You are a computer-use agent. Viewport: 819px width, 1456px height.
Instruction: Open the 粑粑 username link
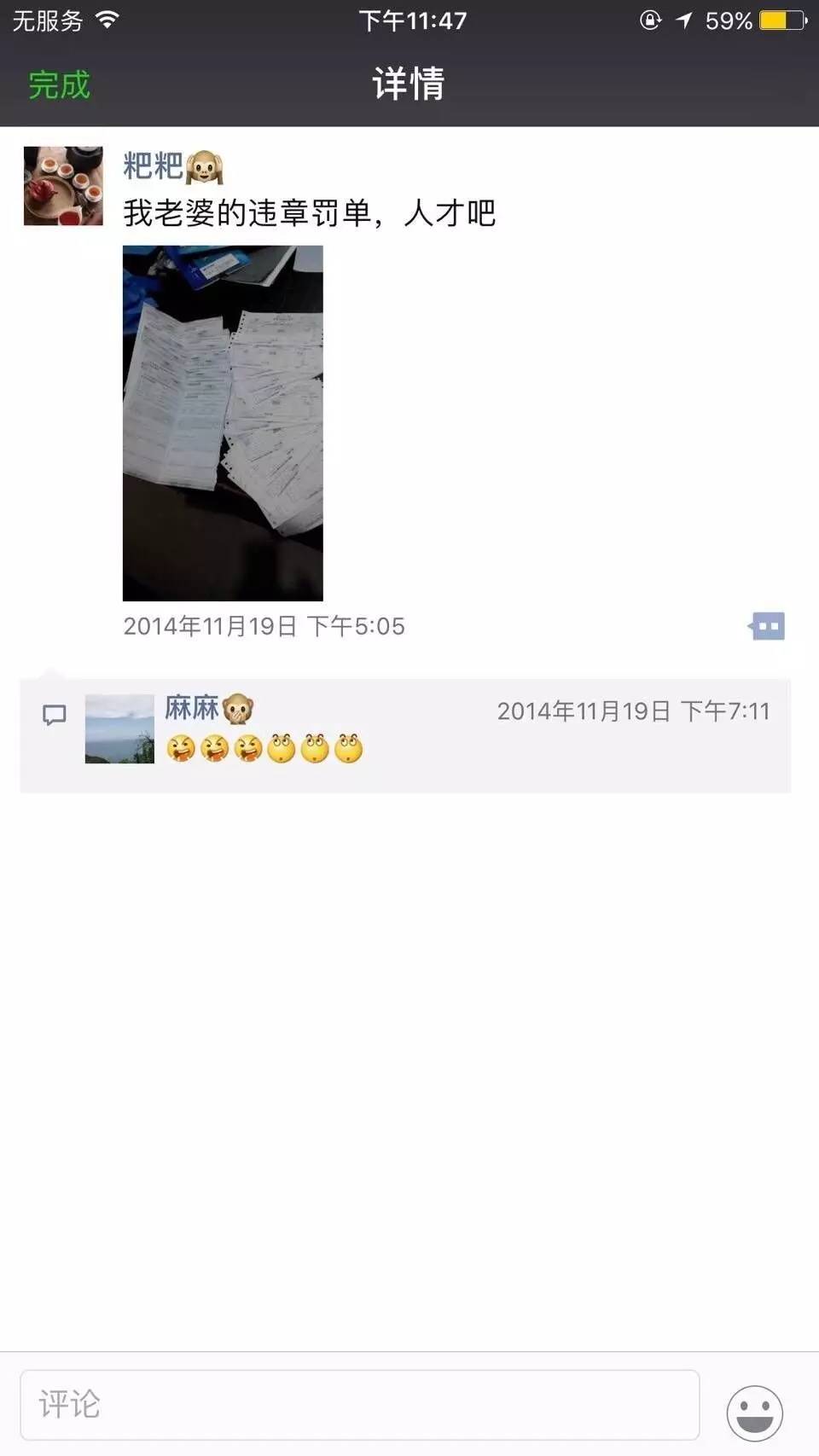[154, 165]
